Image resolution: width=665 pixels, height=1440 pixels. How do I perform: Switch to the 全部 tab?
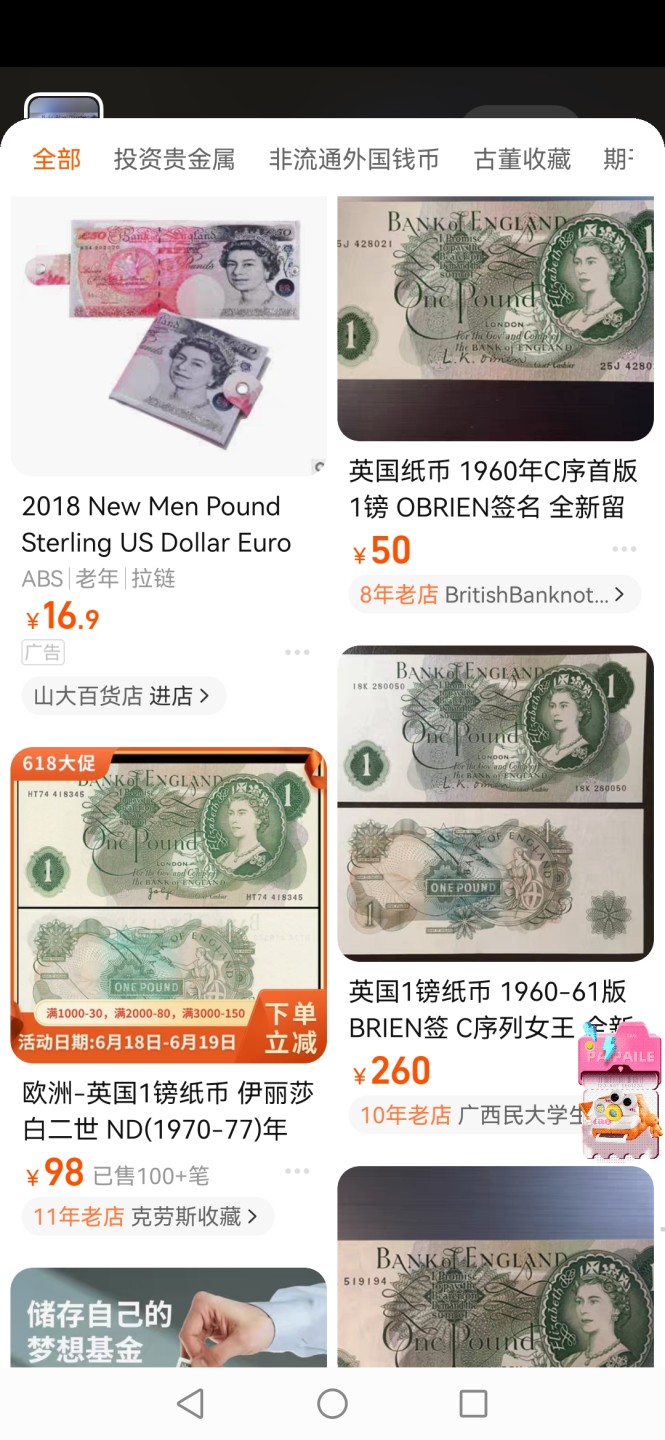click(x=56, y=159)
